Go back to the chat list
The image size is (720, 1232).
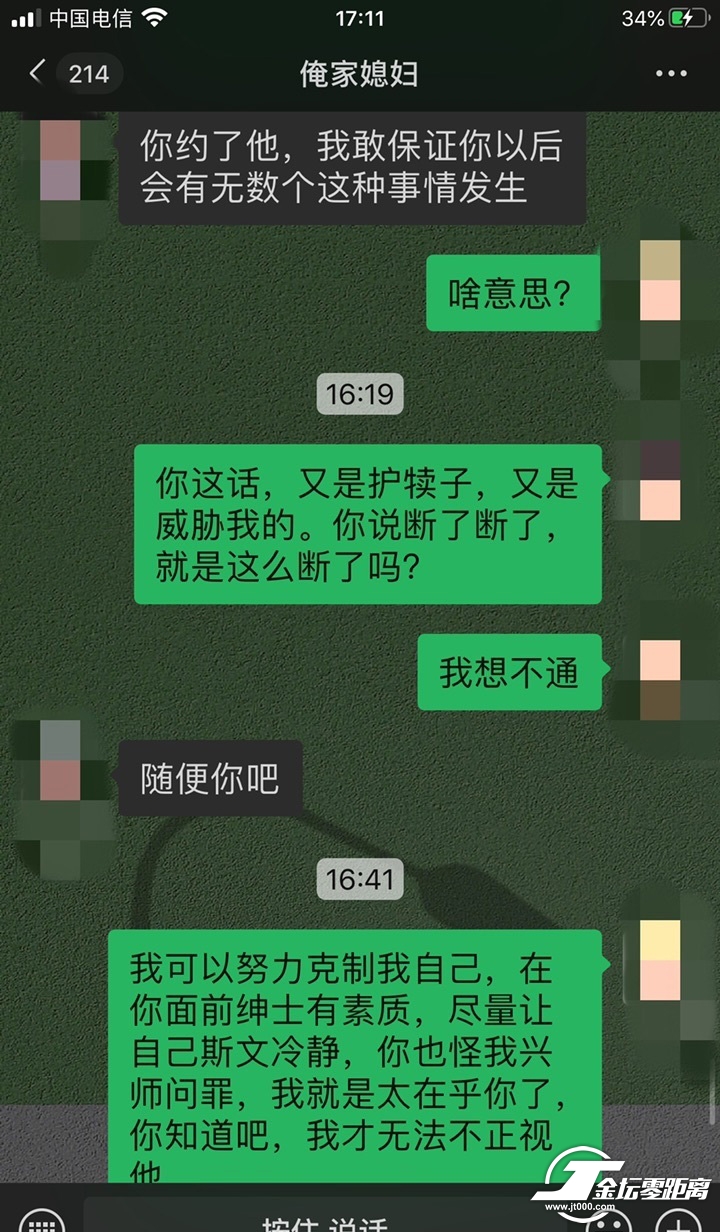click(x=38, y=73)
